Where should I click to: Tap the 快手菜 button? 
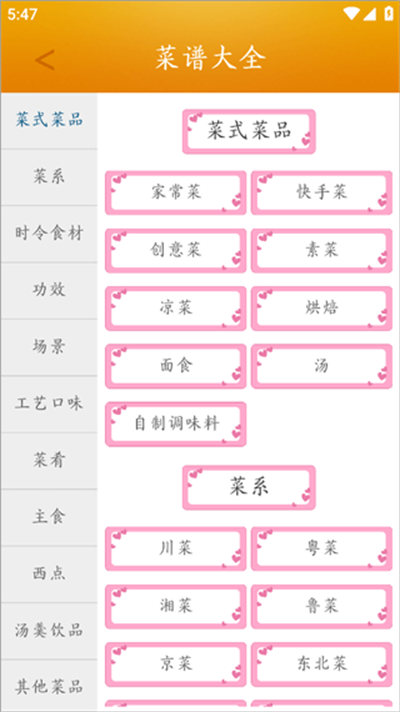(x=321, y=193)
